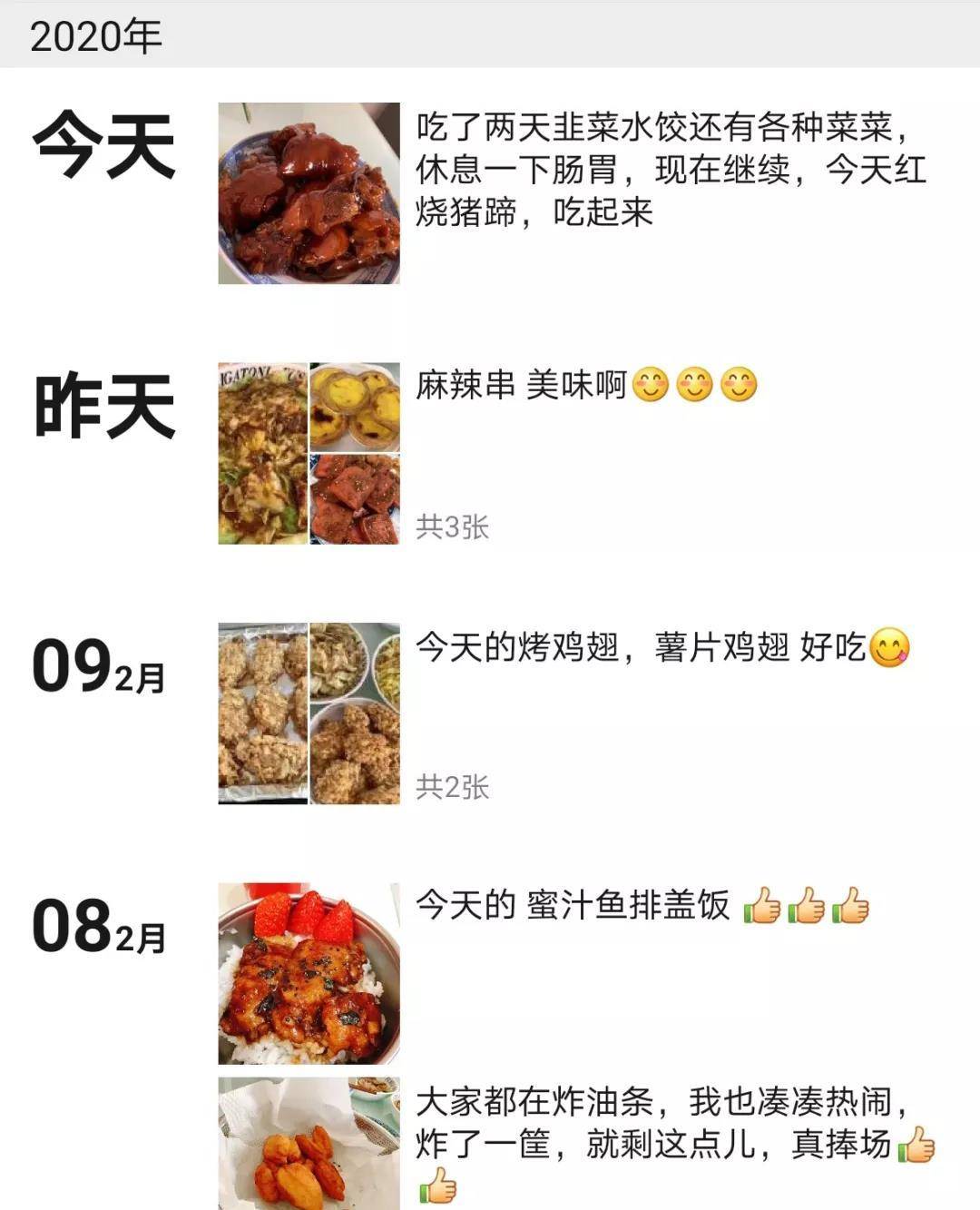Tap the 08 2月 date marker
This screenshot has height=1210, width=980.
(100, 926)
